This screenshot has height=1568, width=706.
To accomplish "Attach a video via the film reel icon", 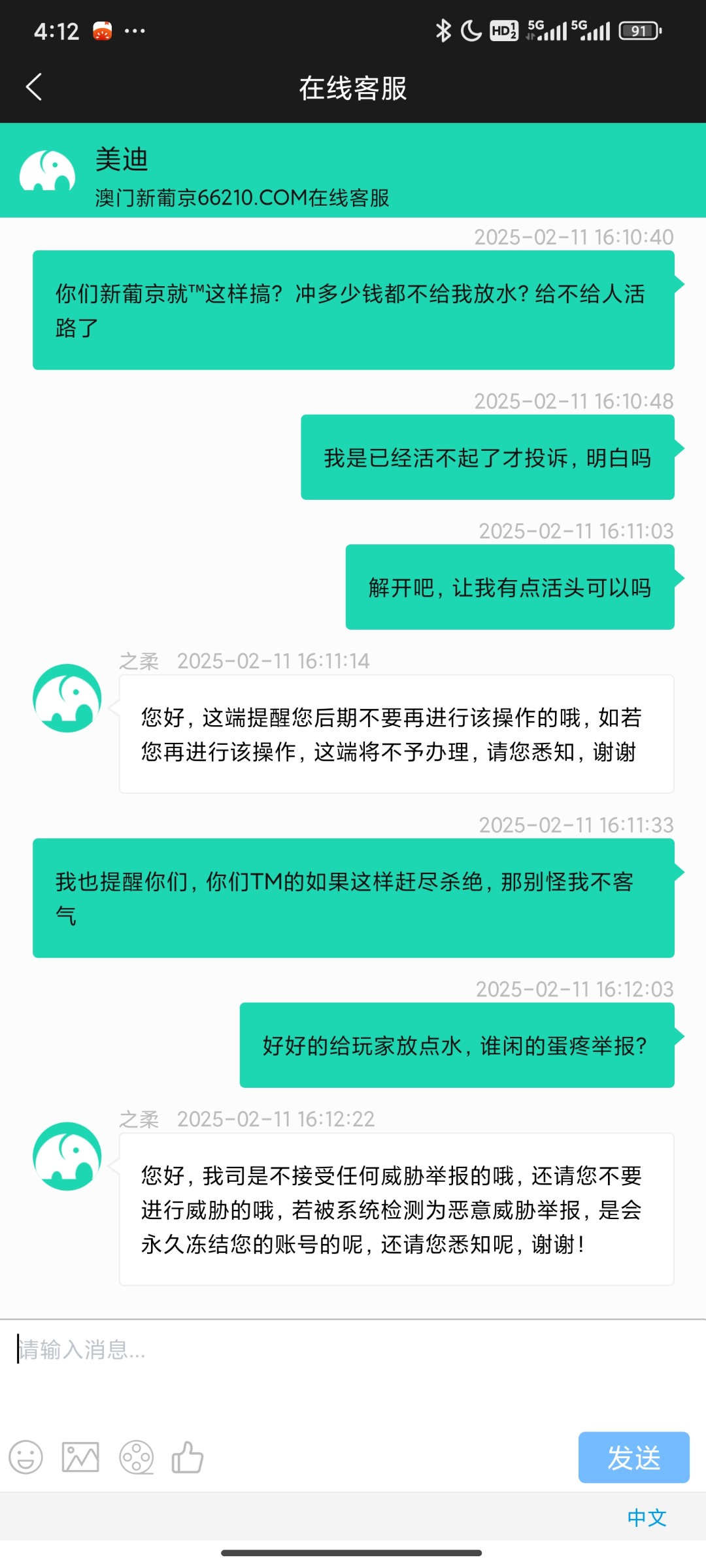I will [x=136, y=1457].
